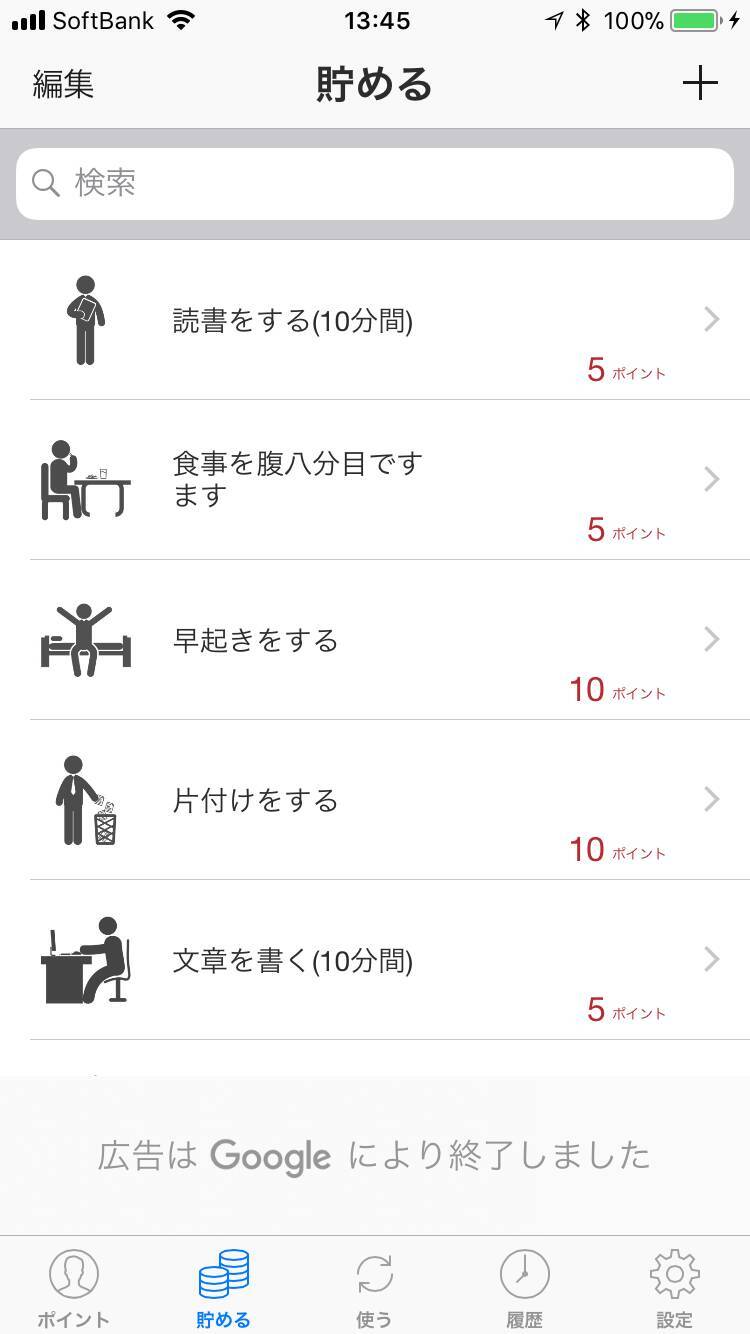Image resolution: width=750 pixels, height=1334 pixels.
Task: Tap the plus icon to add item
Action: click(x=700, y=84)
